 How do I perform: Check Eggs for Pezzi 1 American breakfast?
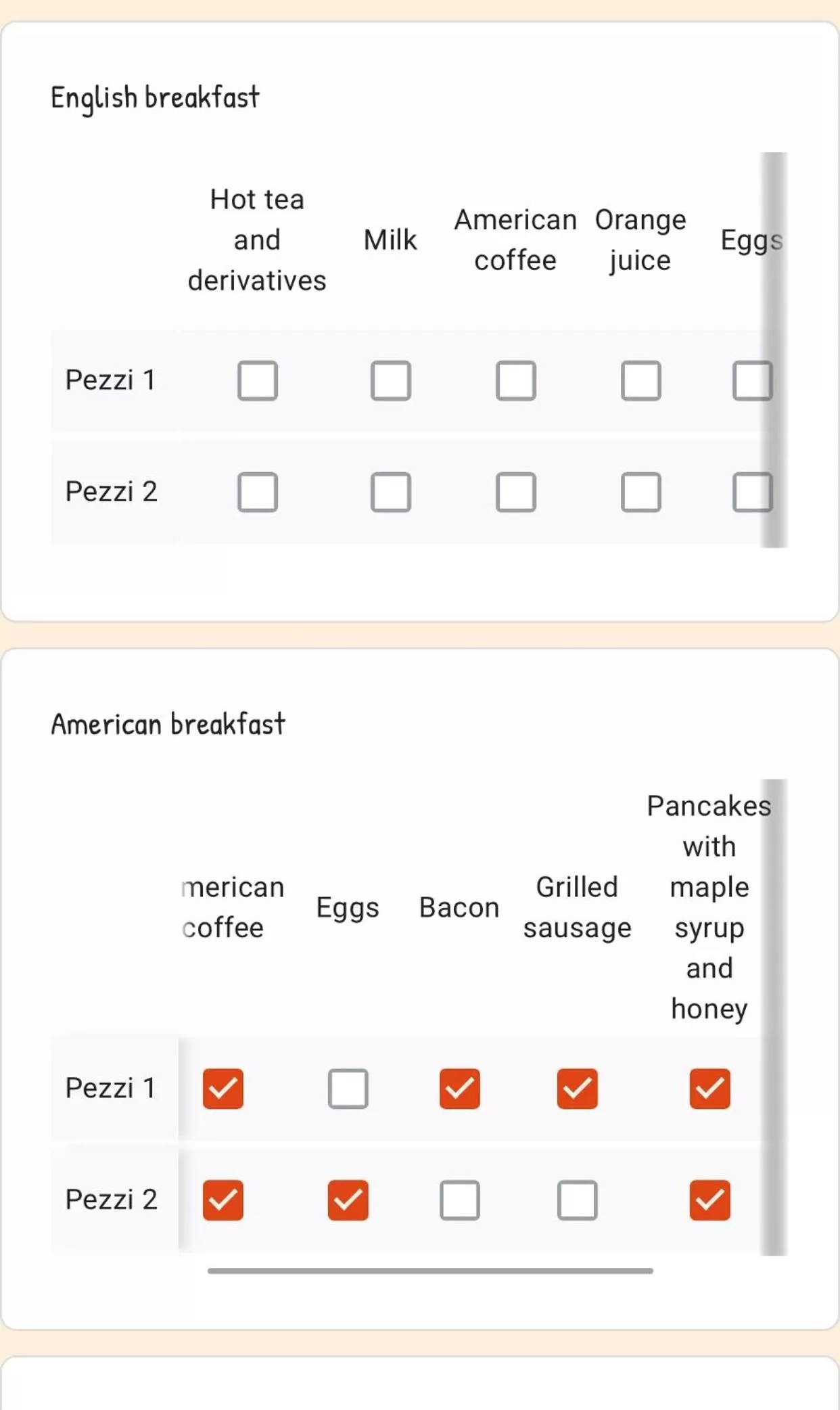[348, 1087]
